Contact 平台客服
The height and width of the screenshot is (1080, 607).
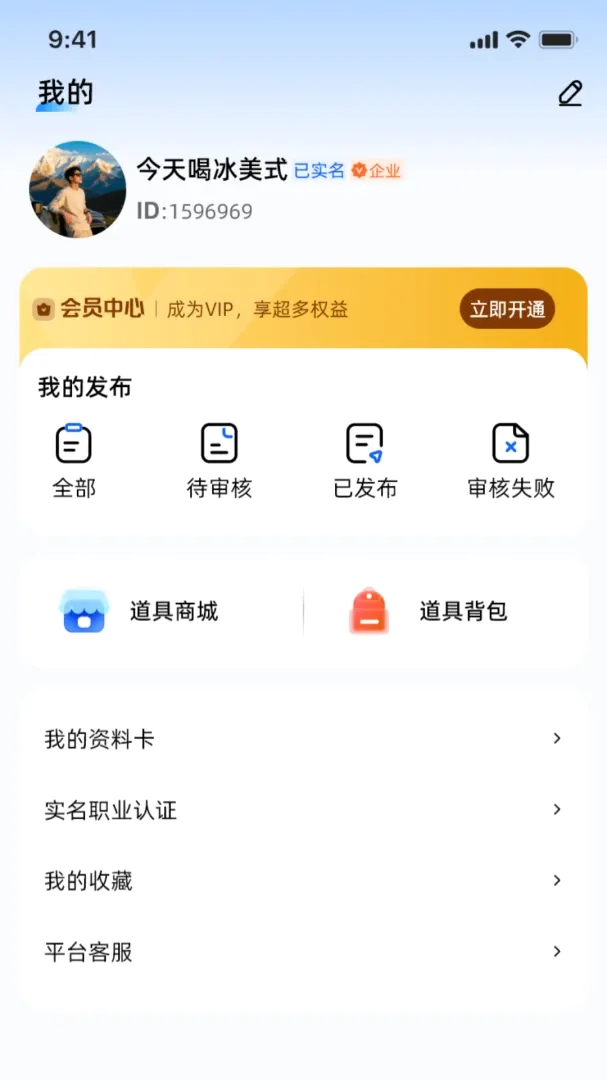(303, 952)
